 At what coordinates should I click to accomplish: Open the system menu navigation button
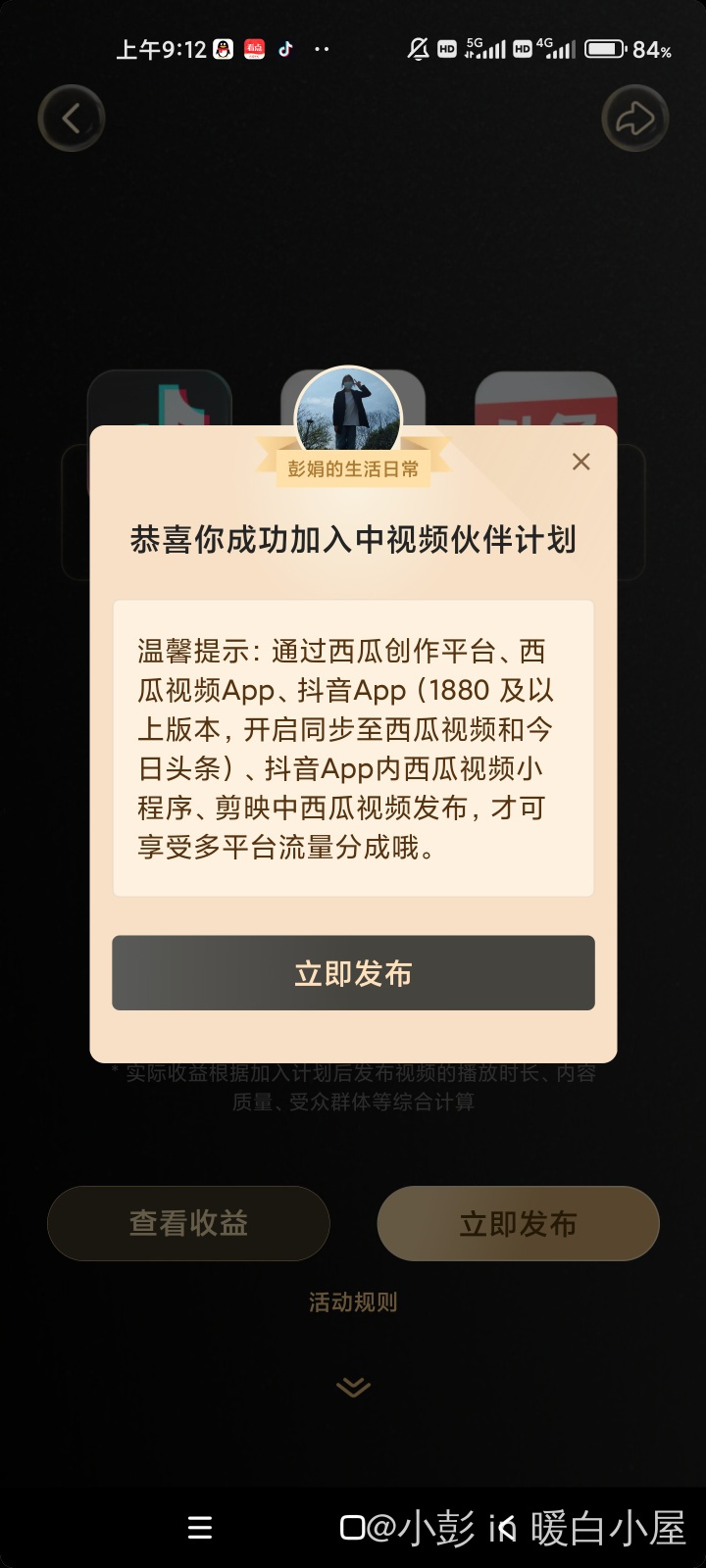click(x=200, y=1528)
